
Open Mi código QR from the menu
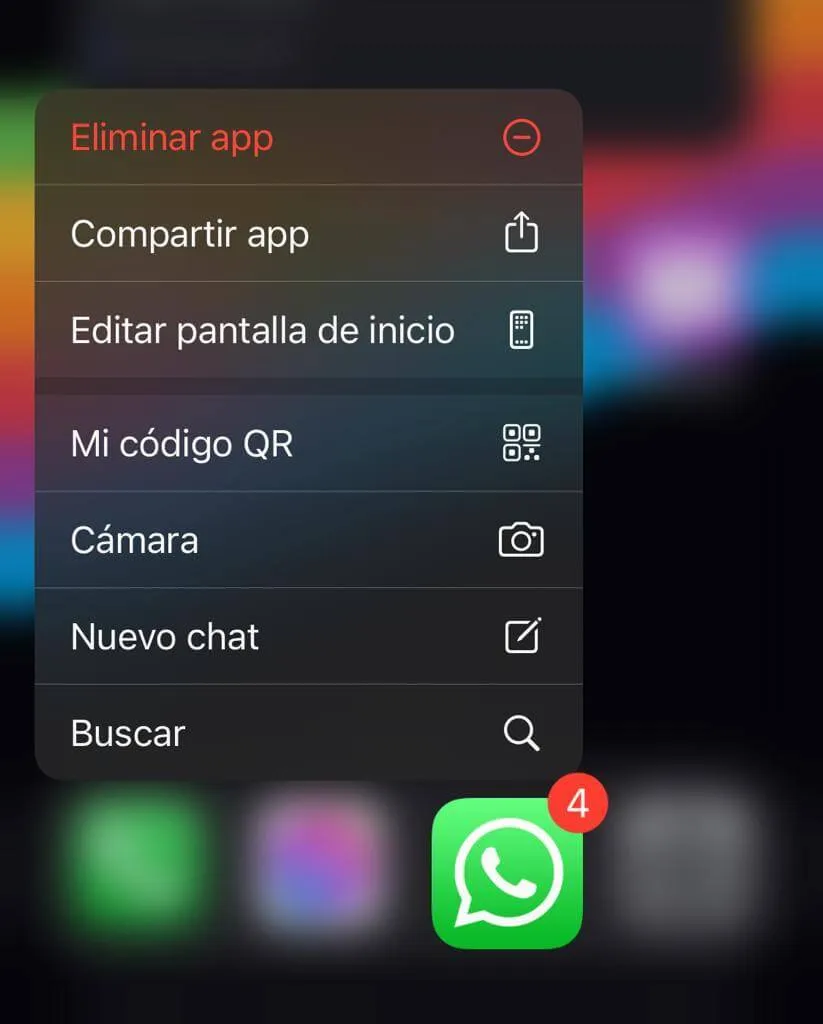click(x=180, y=443)
